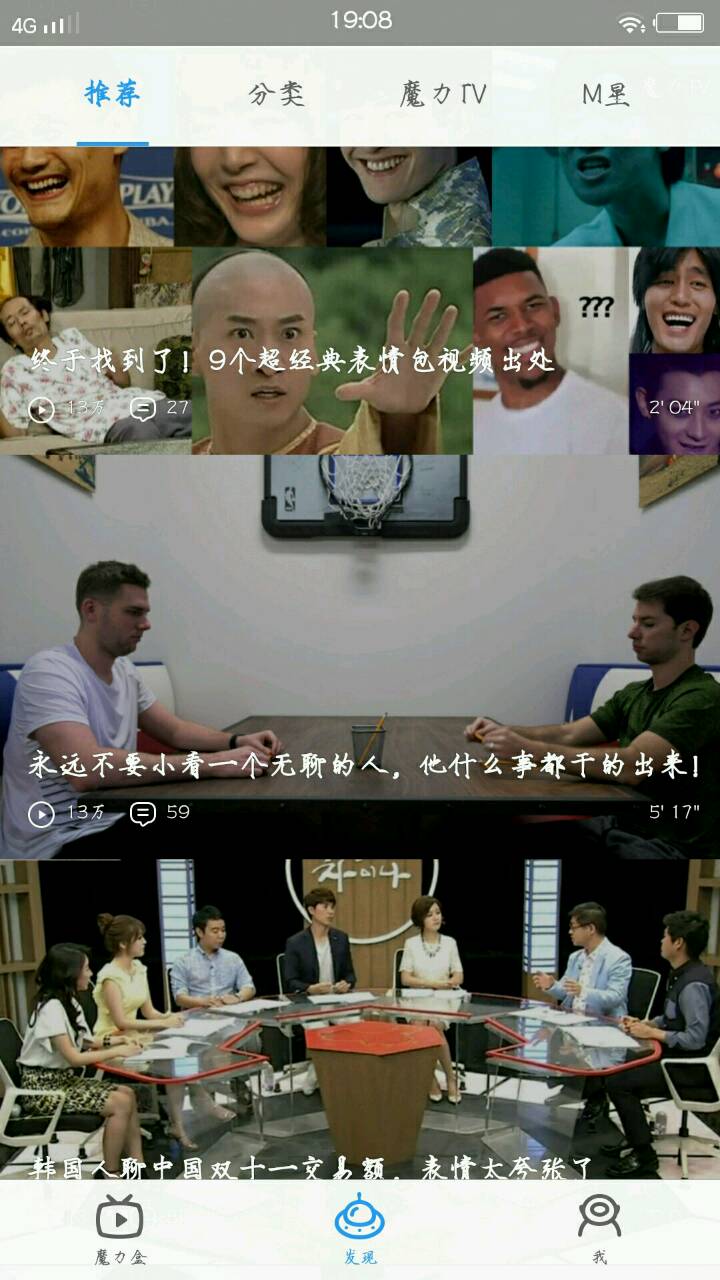Switch to the 分类 tab
The width and height of the screenshot is (720, 1280).
coord(276,95)
